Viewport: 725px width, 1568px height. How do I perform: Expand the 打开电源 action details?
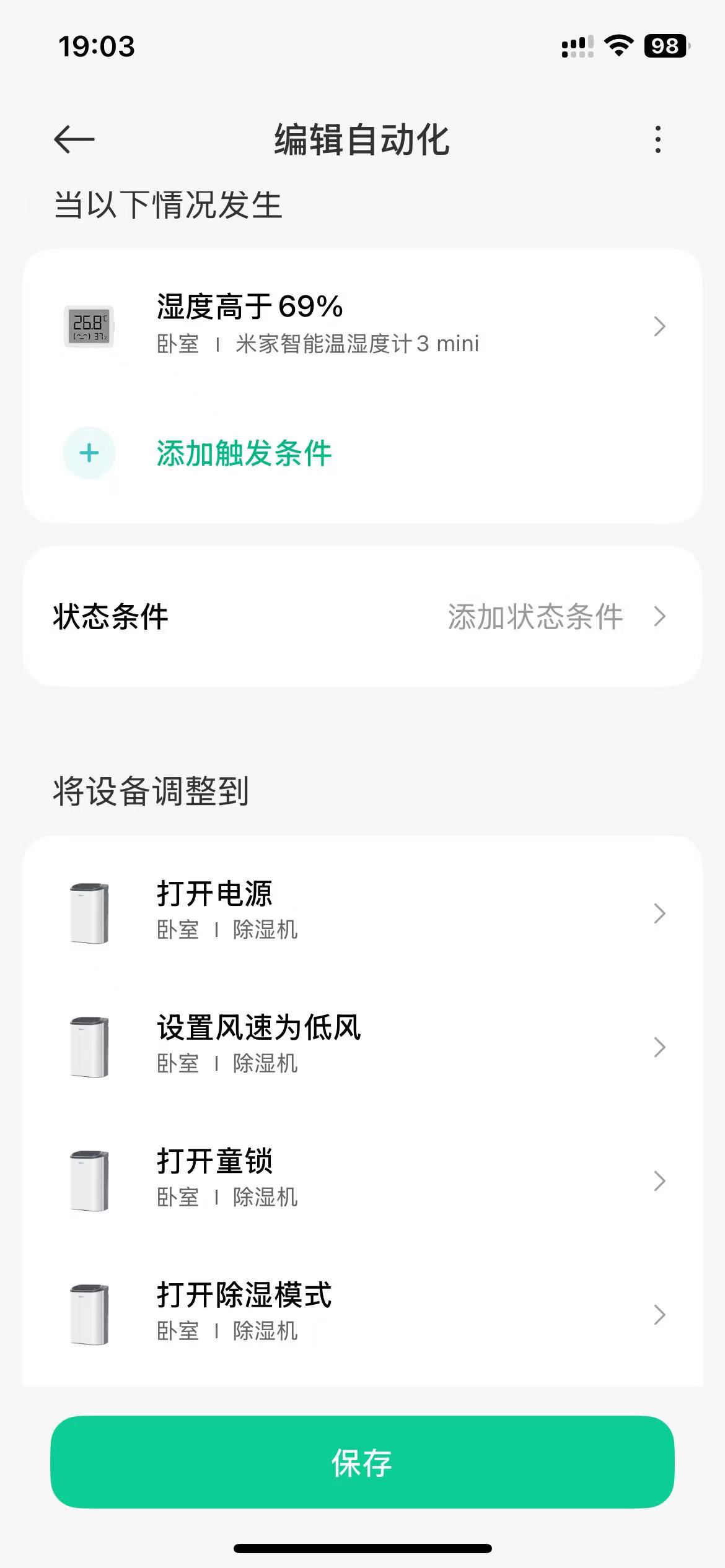pos(659,915)
